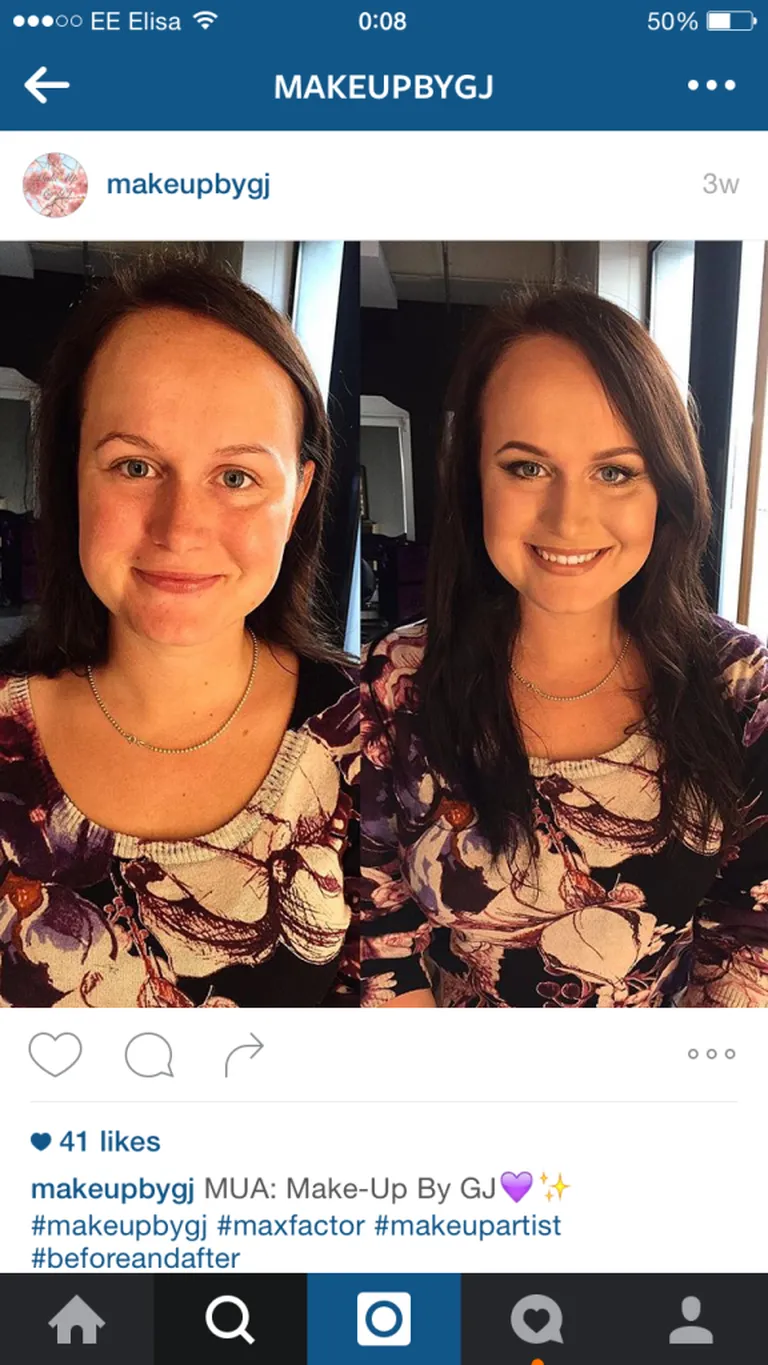Viewport: 768px width, 1365px height.
Task: Share the post with the arrow icon
Action: (243, 1055)
